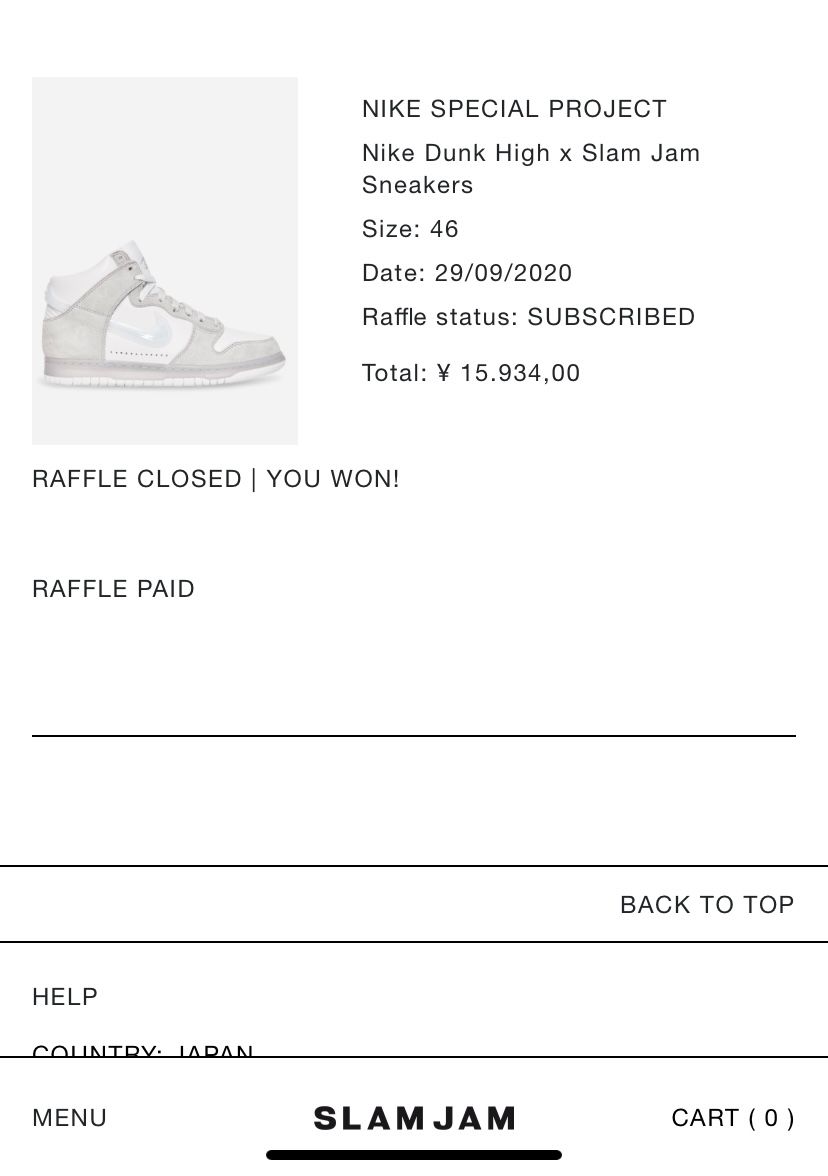Open the HELP section
The height and width of the screenshot is (1176, 828).
point(65,997)
